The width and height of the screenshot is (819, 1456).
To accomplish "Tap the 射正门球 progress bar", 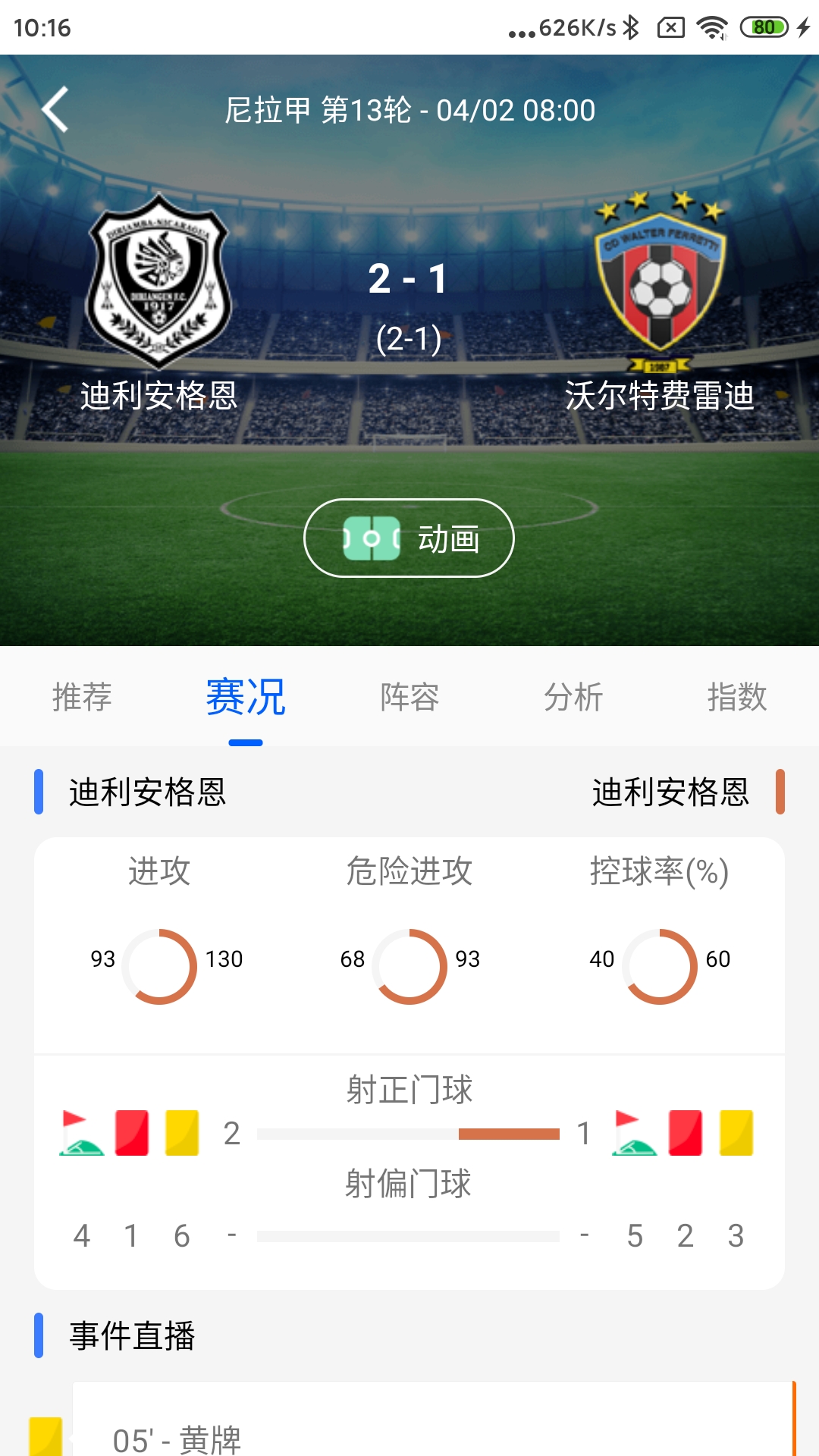I will tap(409, 1134).
